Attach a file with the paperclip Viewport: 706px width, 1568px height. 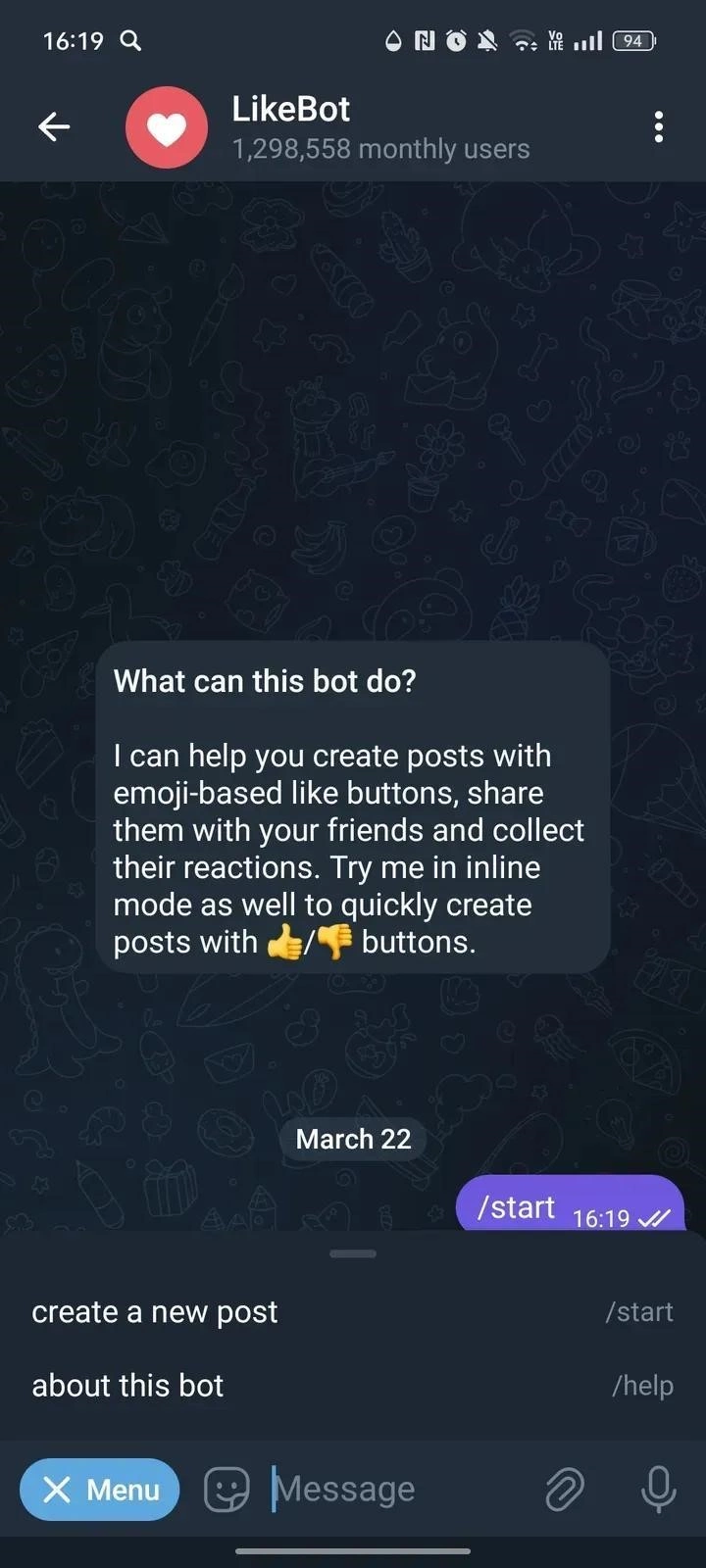point(565,1490)
